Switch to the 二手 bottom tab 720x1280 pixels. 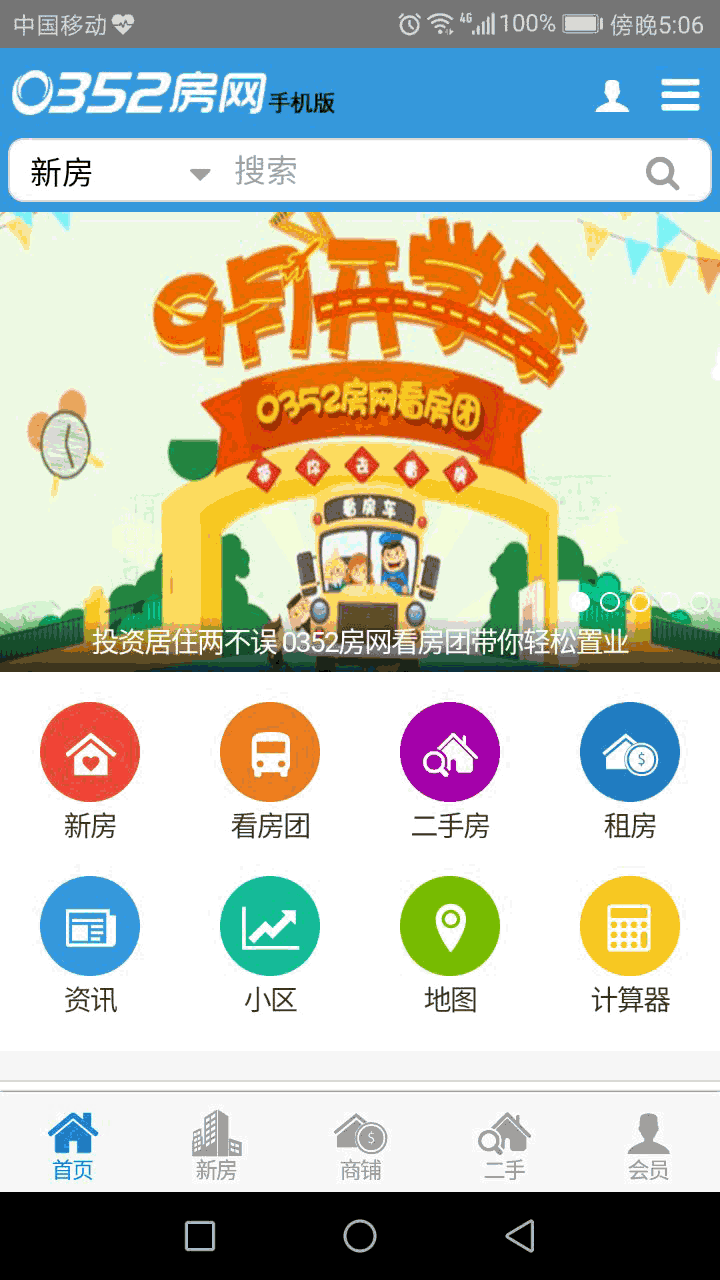[504, 1146]
